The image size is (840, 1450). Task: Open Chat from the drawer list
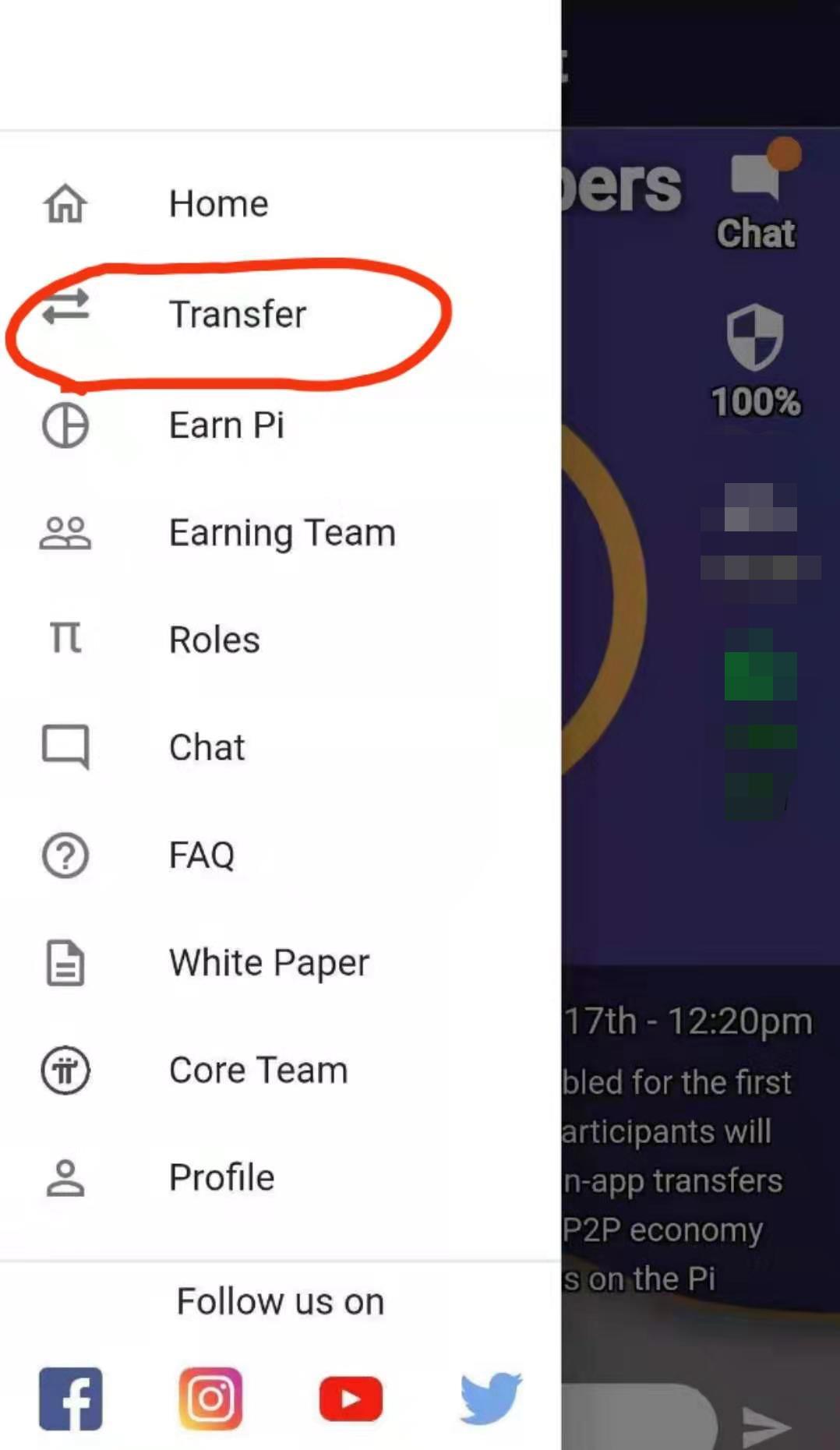(x=281, y=747)
